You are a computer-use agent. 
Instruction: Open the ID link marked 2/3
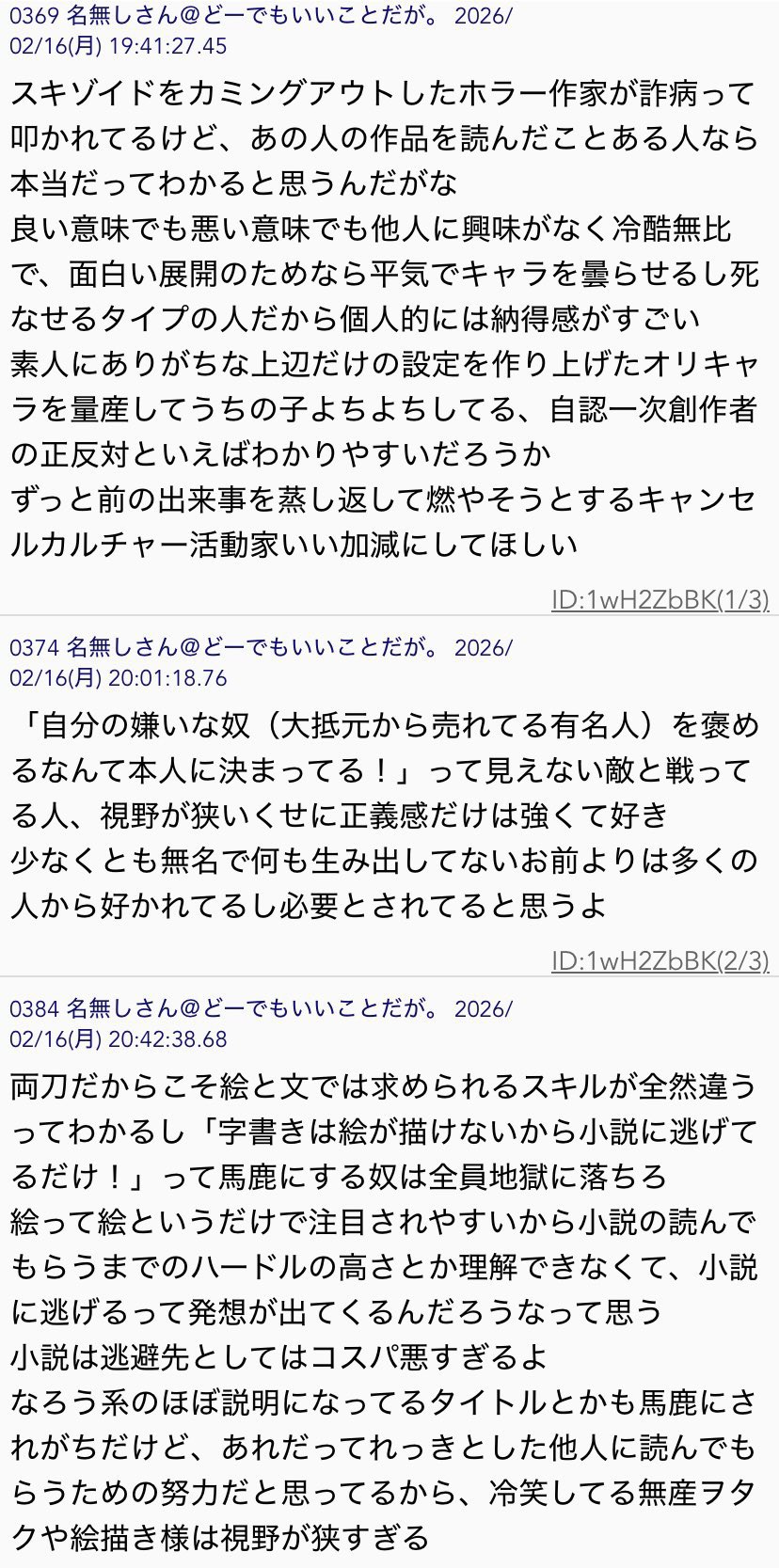coord(660,960)
